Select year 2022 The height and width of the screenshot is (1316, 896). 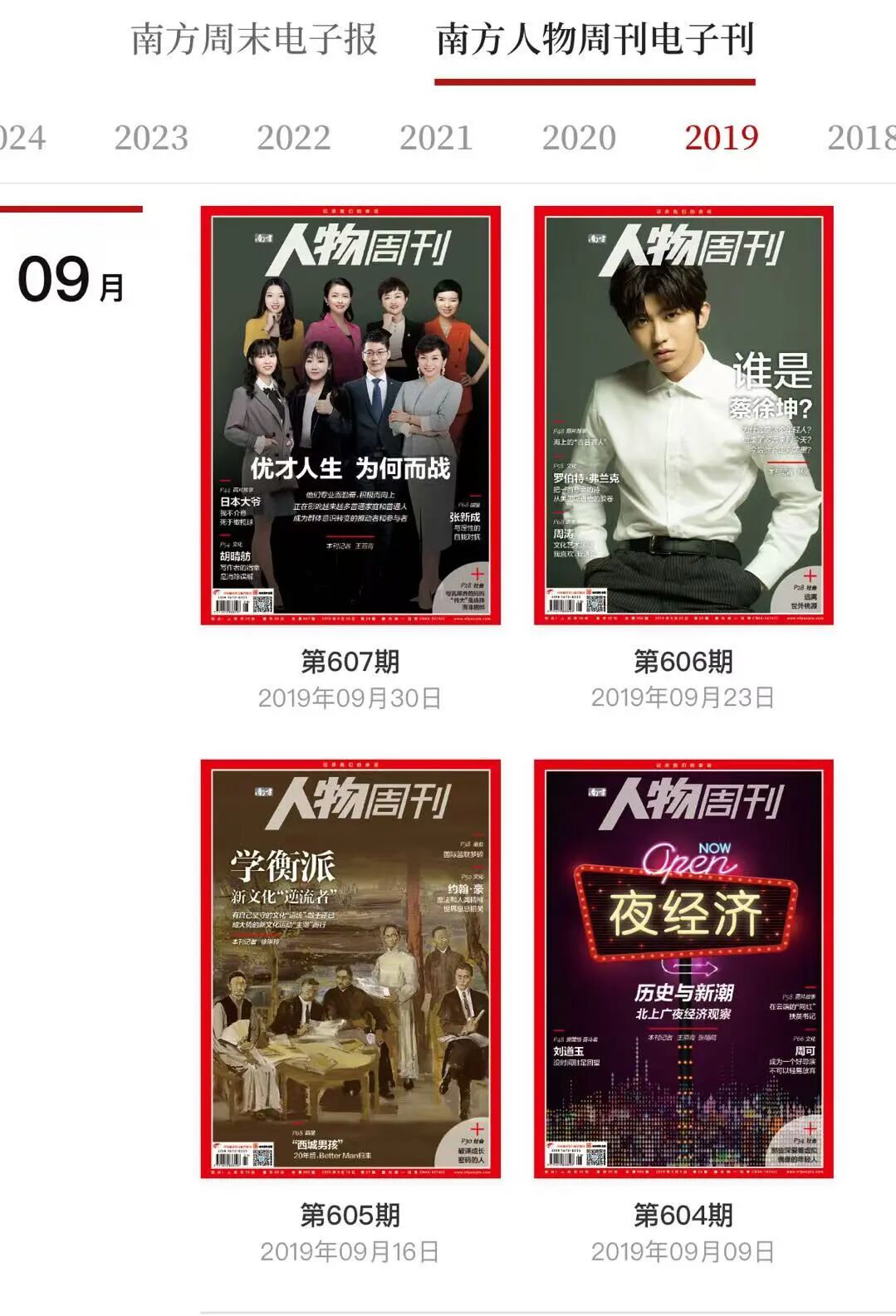[293, 138]
